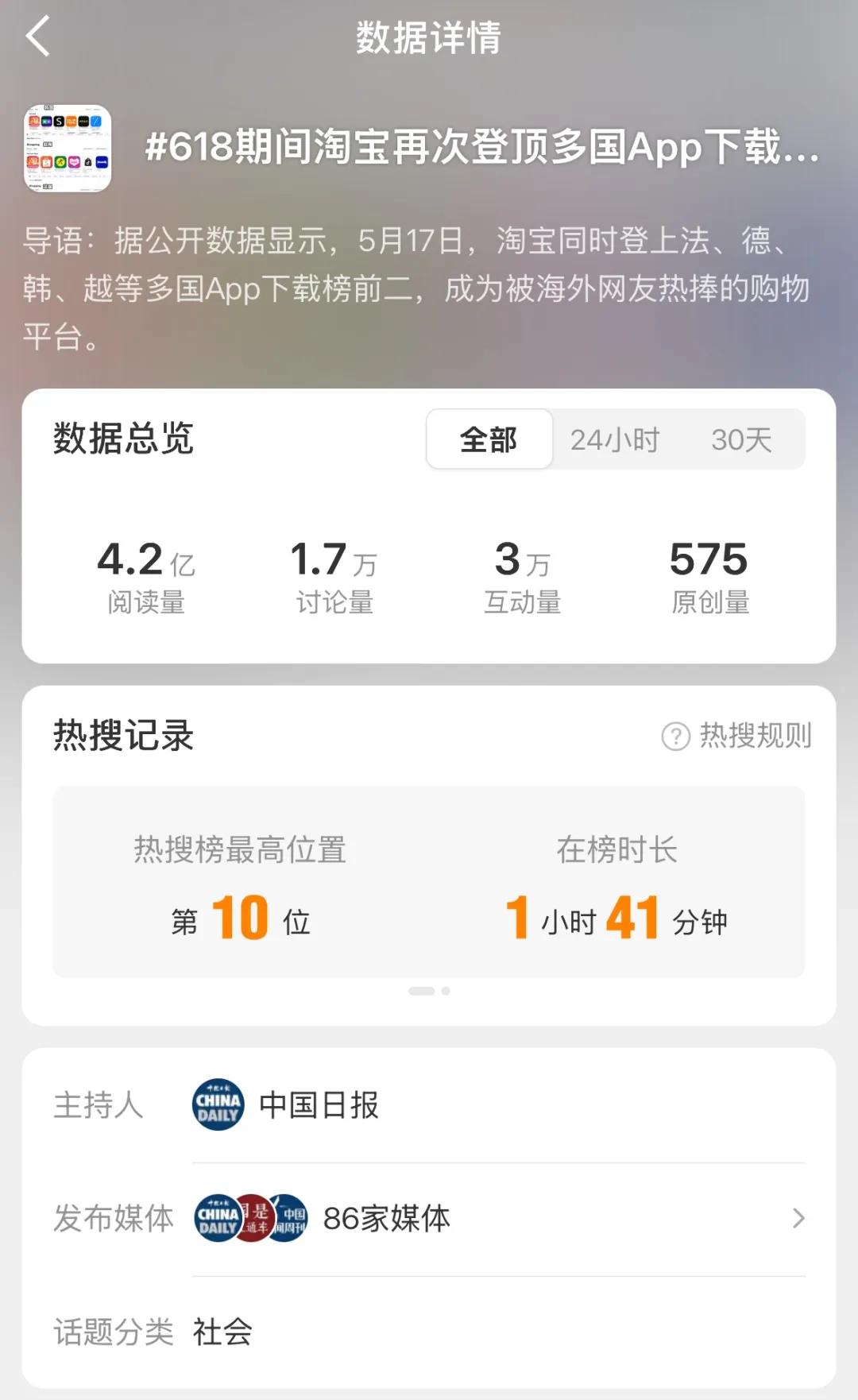Select the 全部 time filter
The height and width of the screenshot is (1400, 858).
click(x=489, y=438)
